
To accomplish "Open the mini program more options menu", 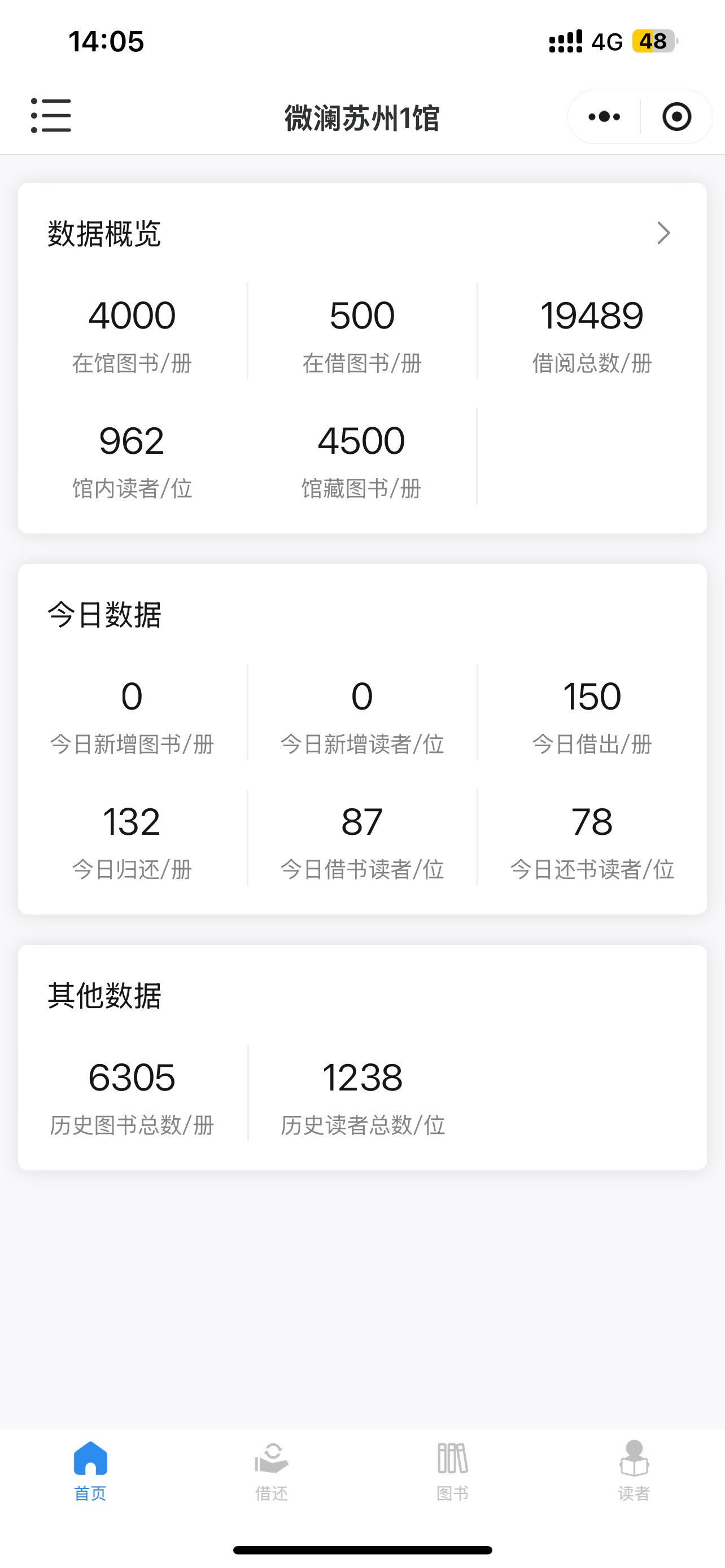I will [604, 116].
